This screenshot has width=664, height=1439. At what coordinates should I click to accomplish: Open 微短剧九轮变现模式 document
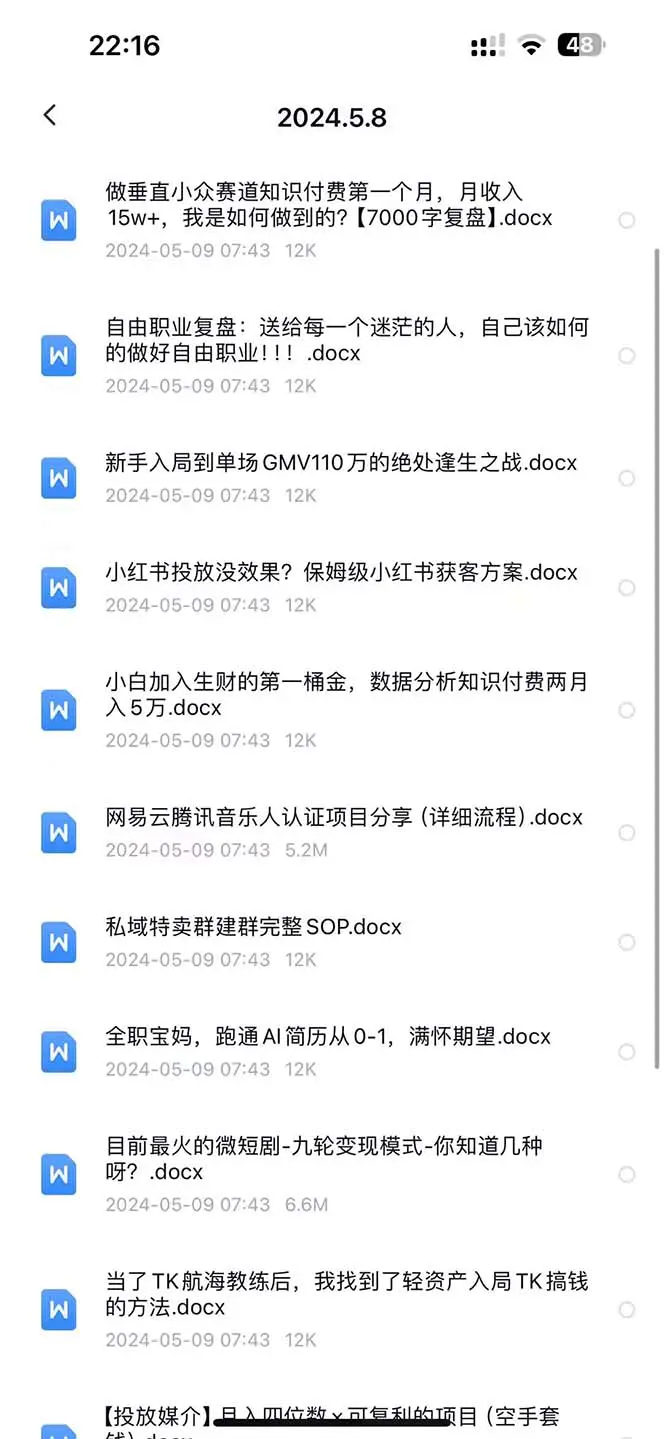324,1159
